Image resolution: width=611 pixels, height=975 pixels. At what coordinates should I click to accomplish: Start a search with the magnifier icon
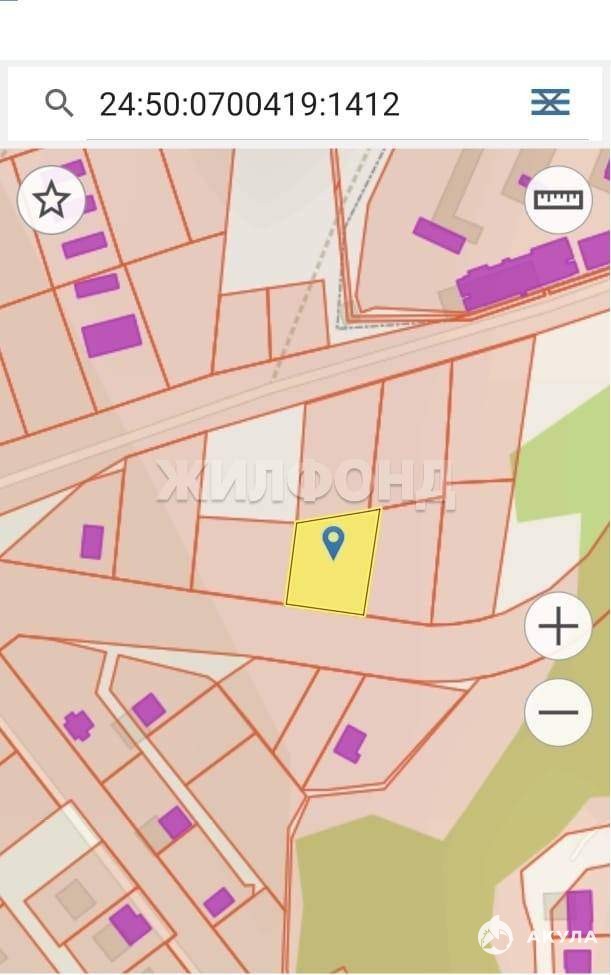click(x=60, y=103)
